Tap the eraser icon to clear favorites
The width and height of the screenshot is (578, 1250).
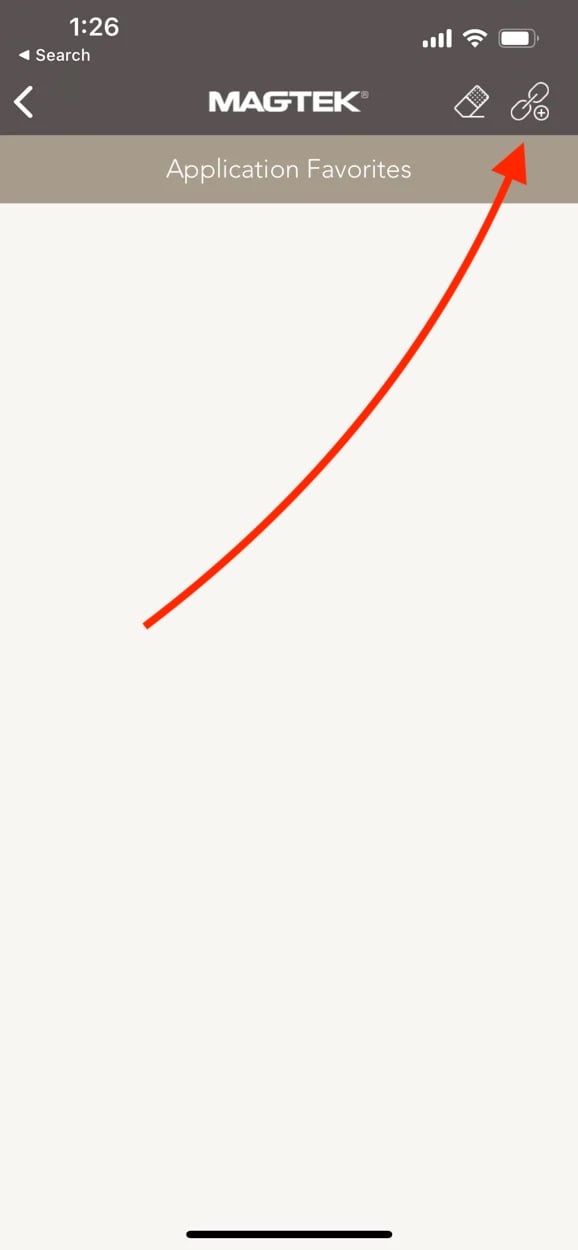tap(471, 103)
